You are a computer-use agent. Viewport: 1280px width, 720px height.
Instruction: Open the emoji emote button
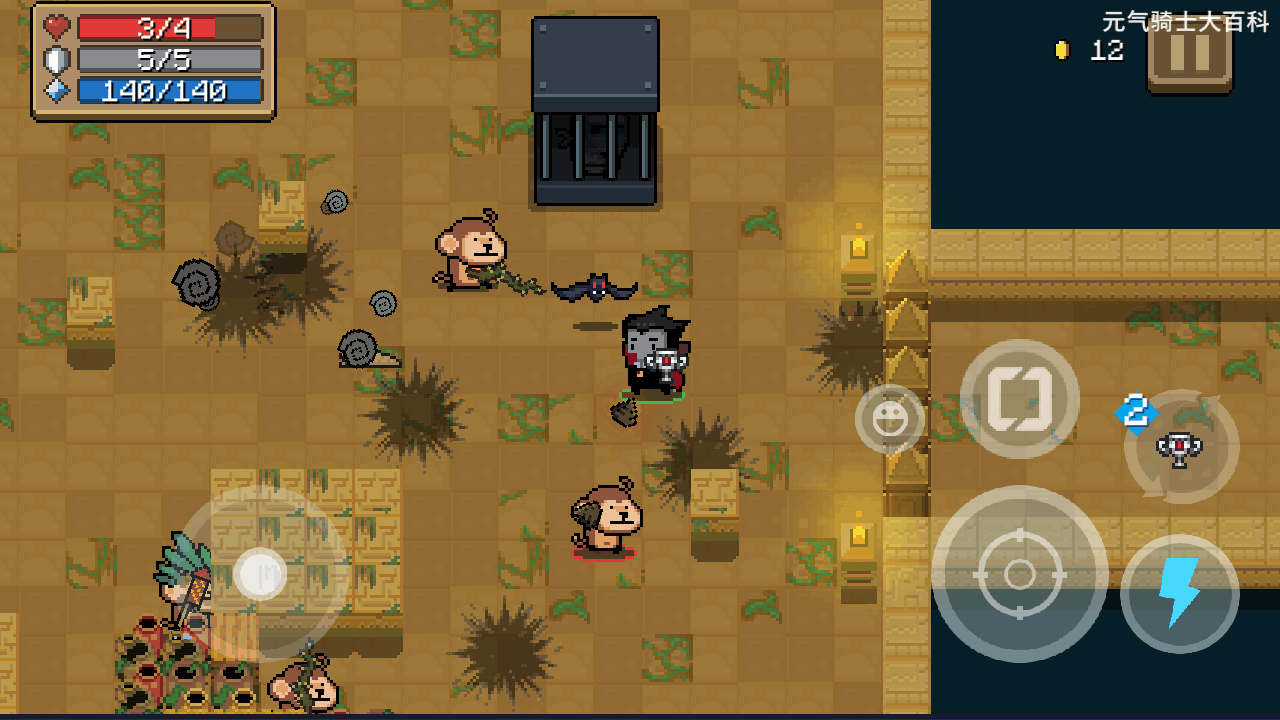coord(889,419)
